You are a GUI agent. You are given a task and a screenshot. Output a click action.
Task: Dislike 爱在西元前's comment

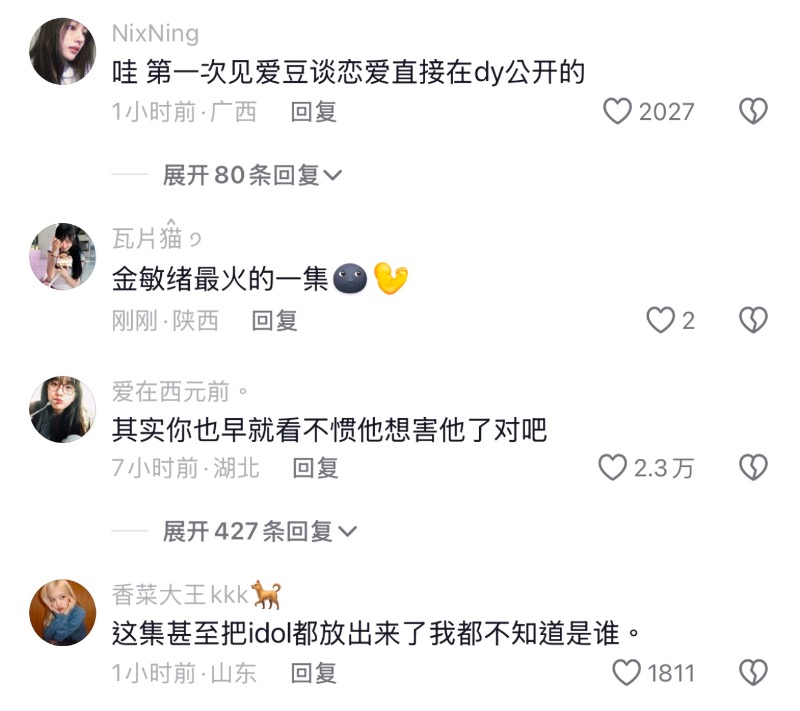click(x=753, y=468)
